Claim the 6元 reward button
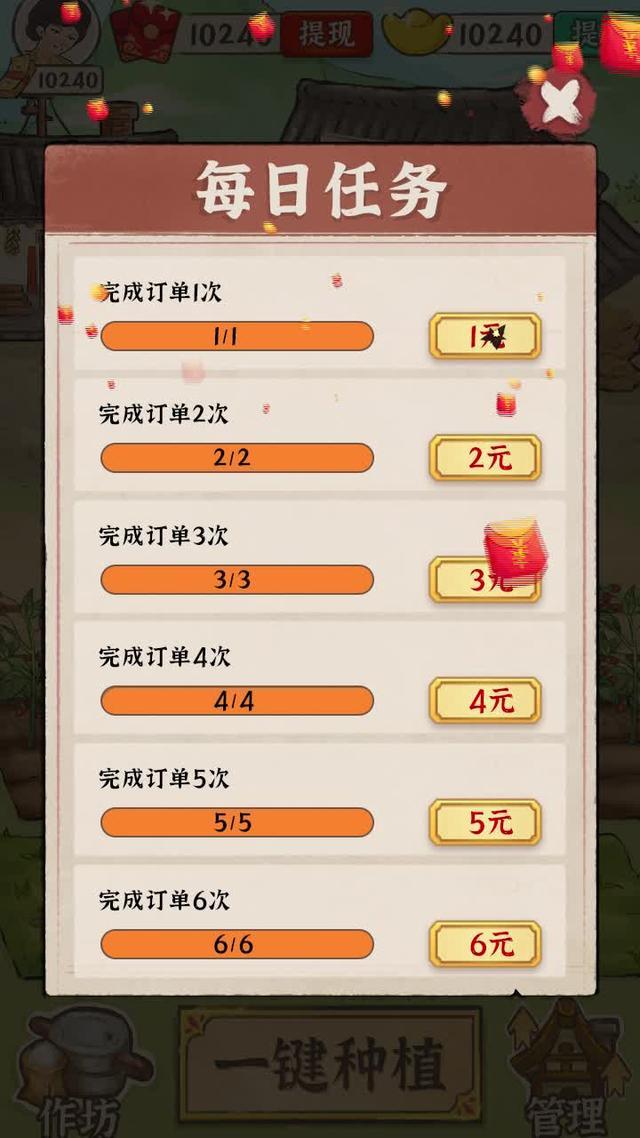 tap(485, 944)
